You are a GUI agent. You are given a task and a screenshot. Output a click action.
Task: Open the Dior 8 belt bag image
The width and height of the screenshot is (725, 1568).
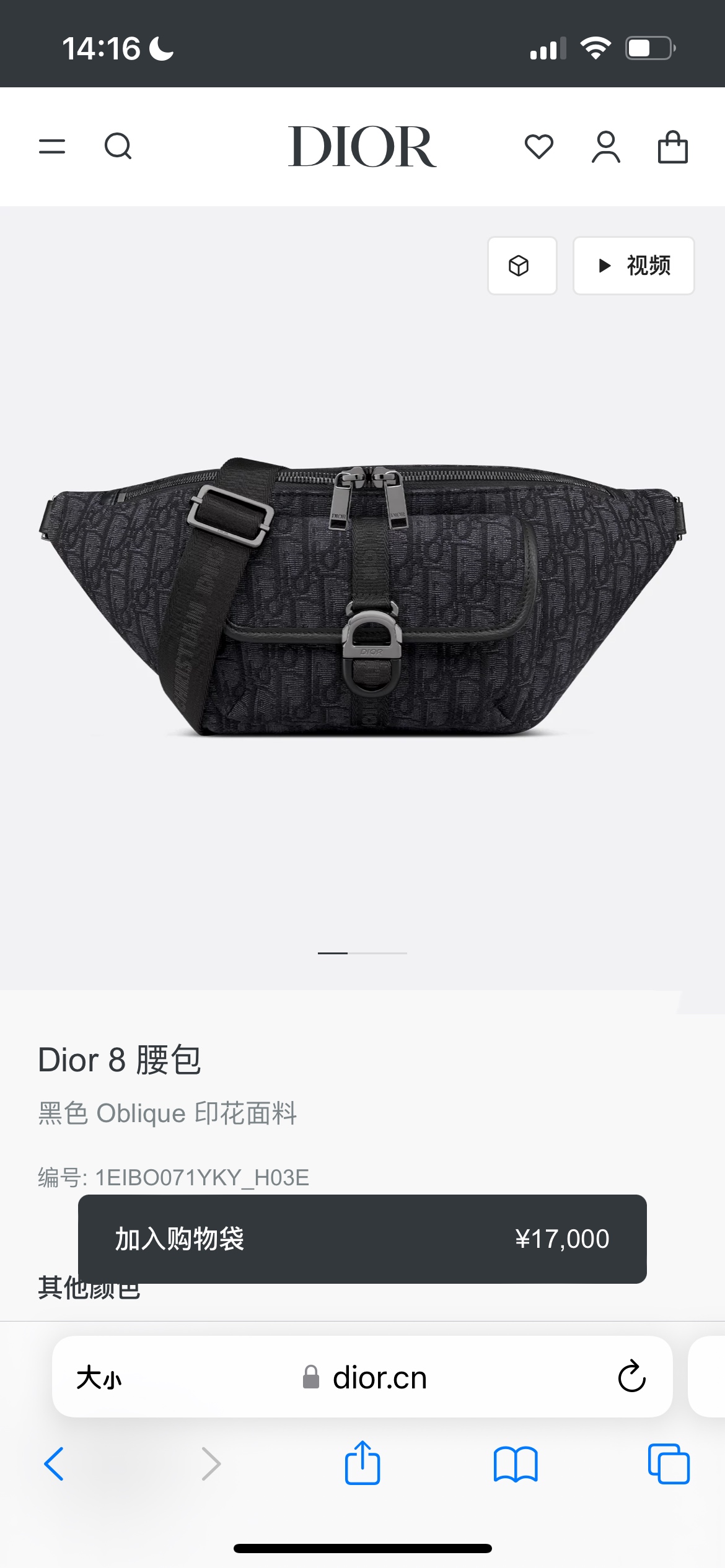point(362,598)
